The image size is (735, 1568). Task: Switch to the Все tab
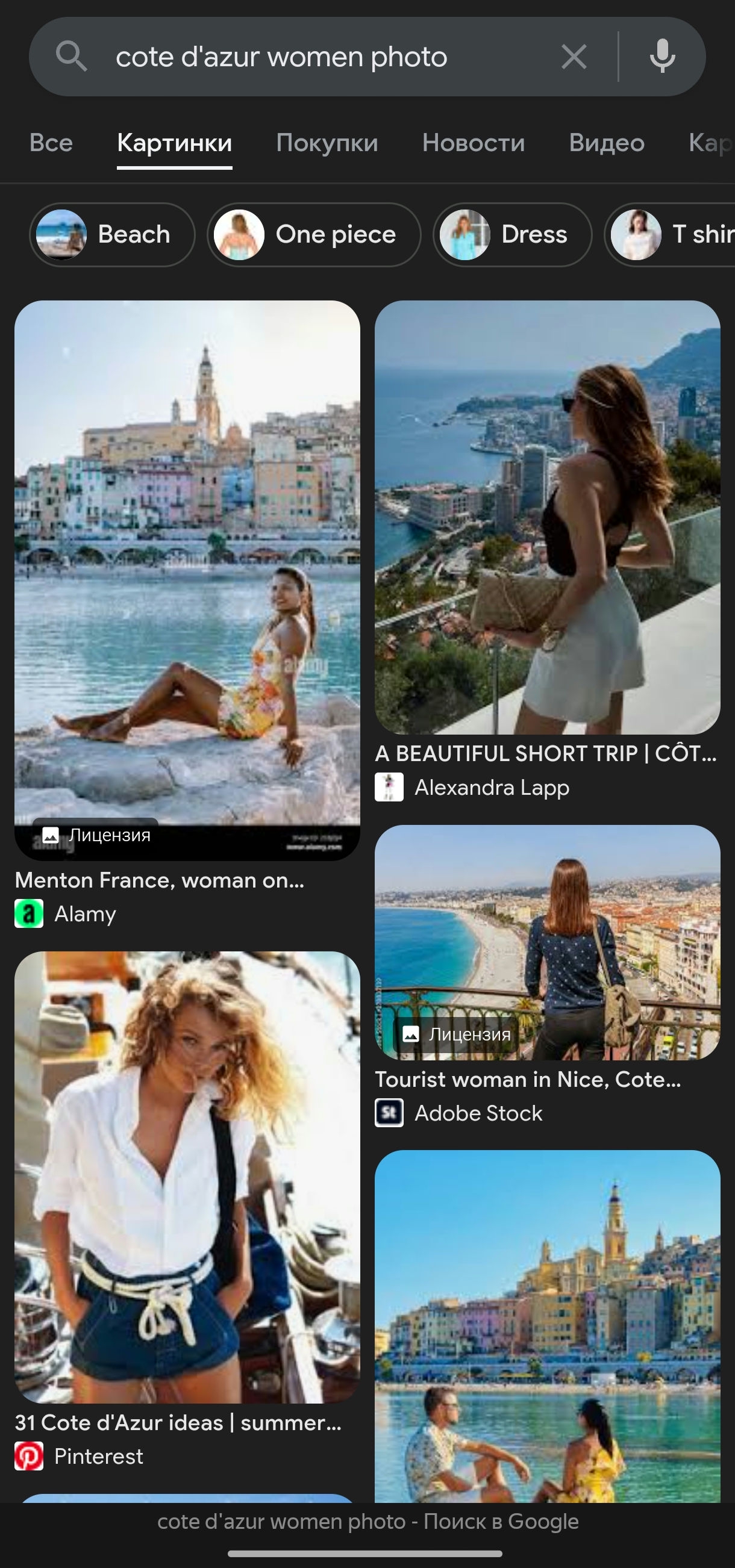(51, 143)
